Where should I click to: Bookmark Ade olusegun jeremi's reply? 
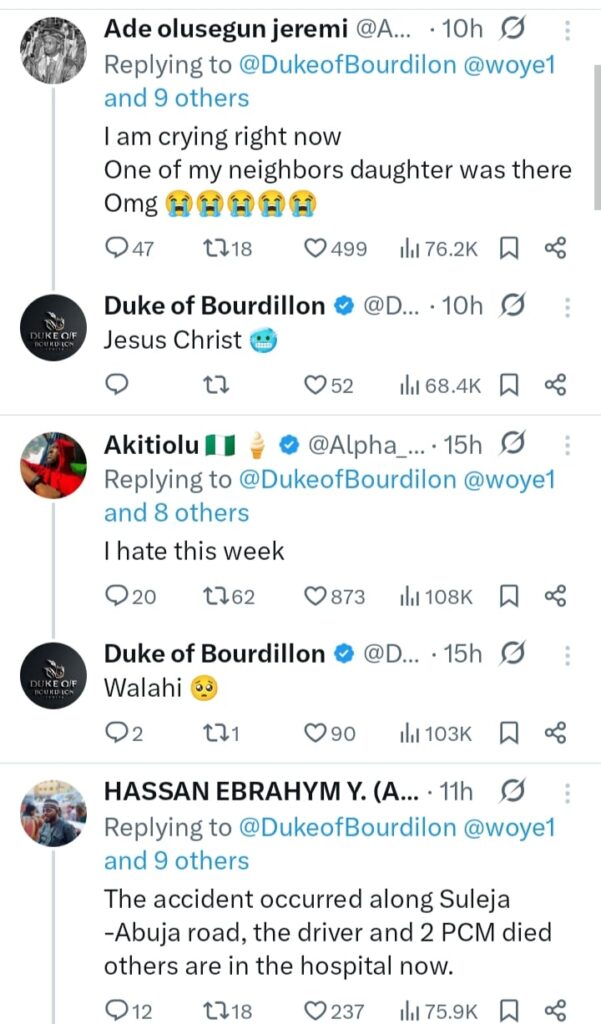click(x=508, y=248)
